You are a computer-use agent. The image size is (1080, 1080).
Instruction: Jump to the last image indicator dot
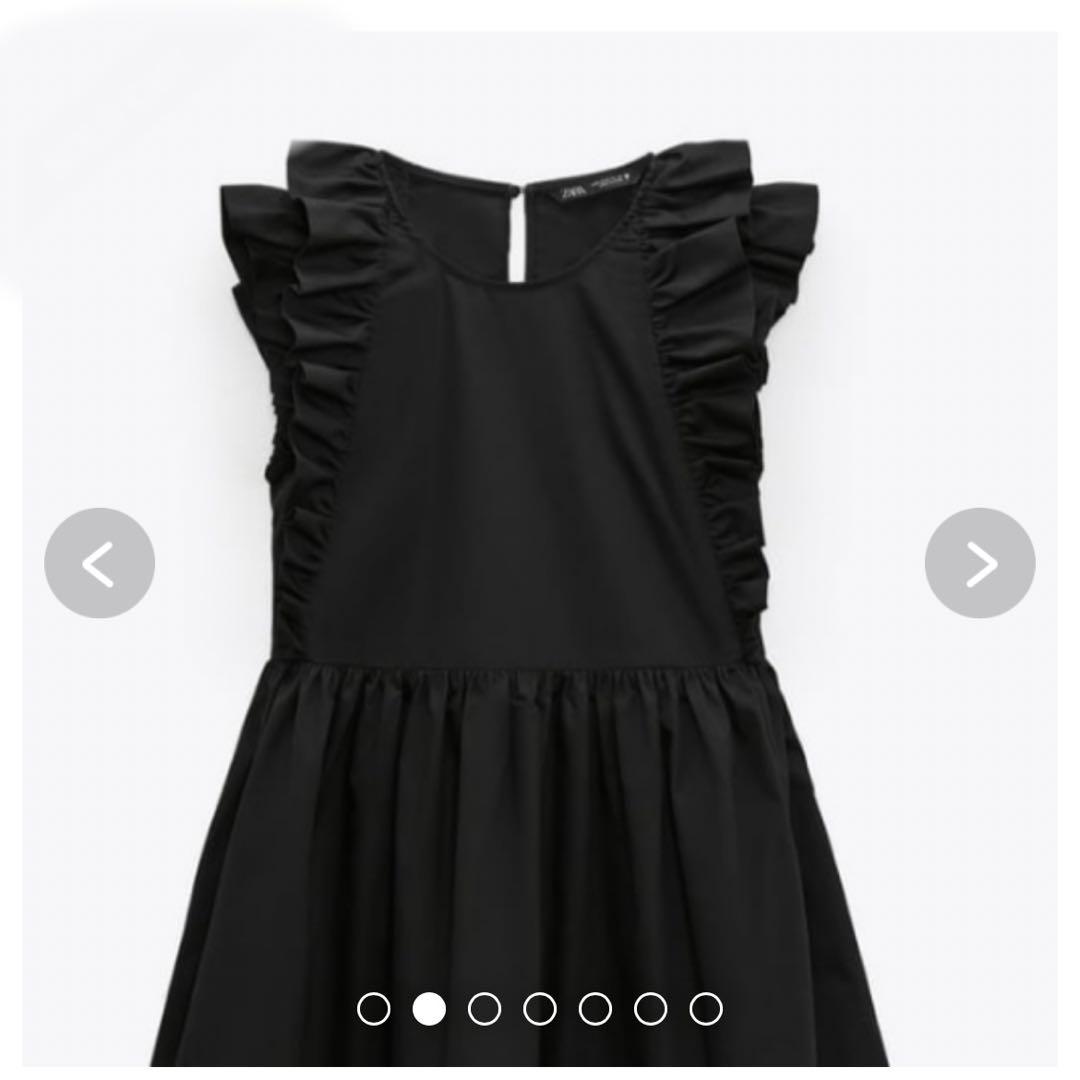(706, 1009)
